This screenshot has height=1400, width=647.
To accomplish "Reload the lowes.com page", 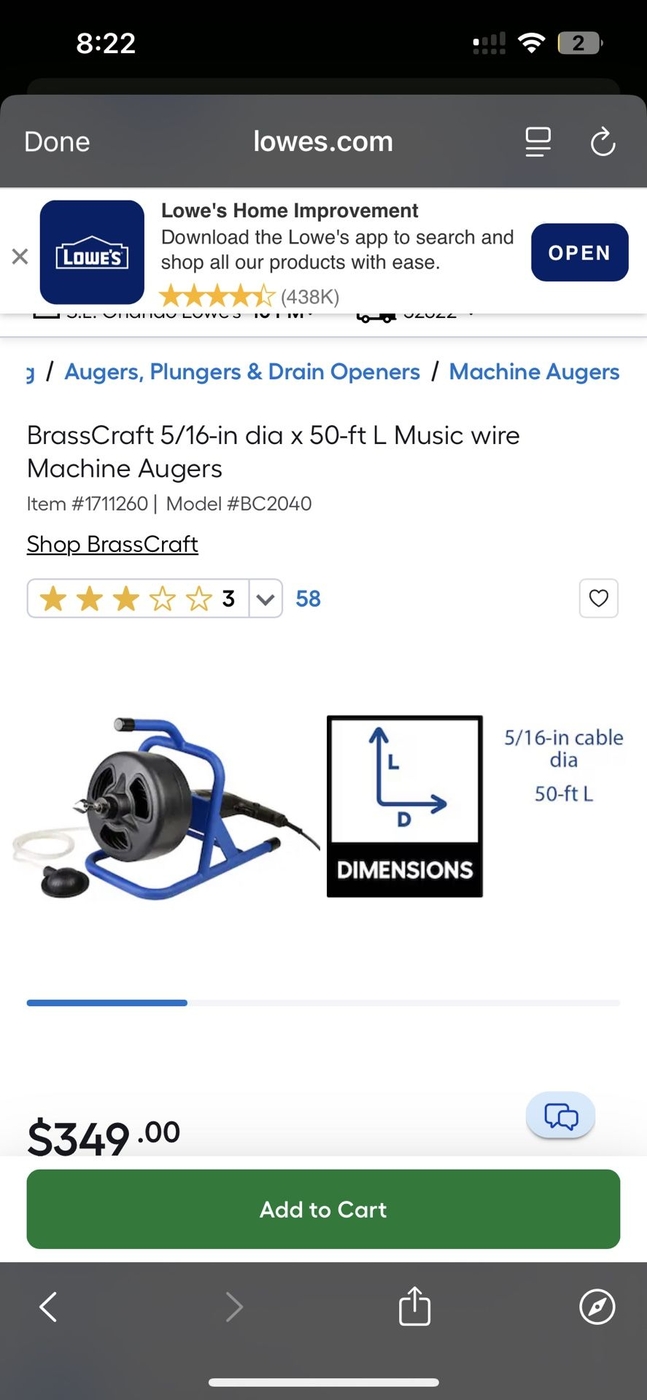I will tap(602, 142).
